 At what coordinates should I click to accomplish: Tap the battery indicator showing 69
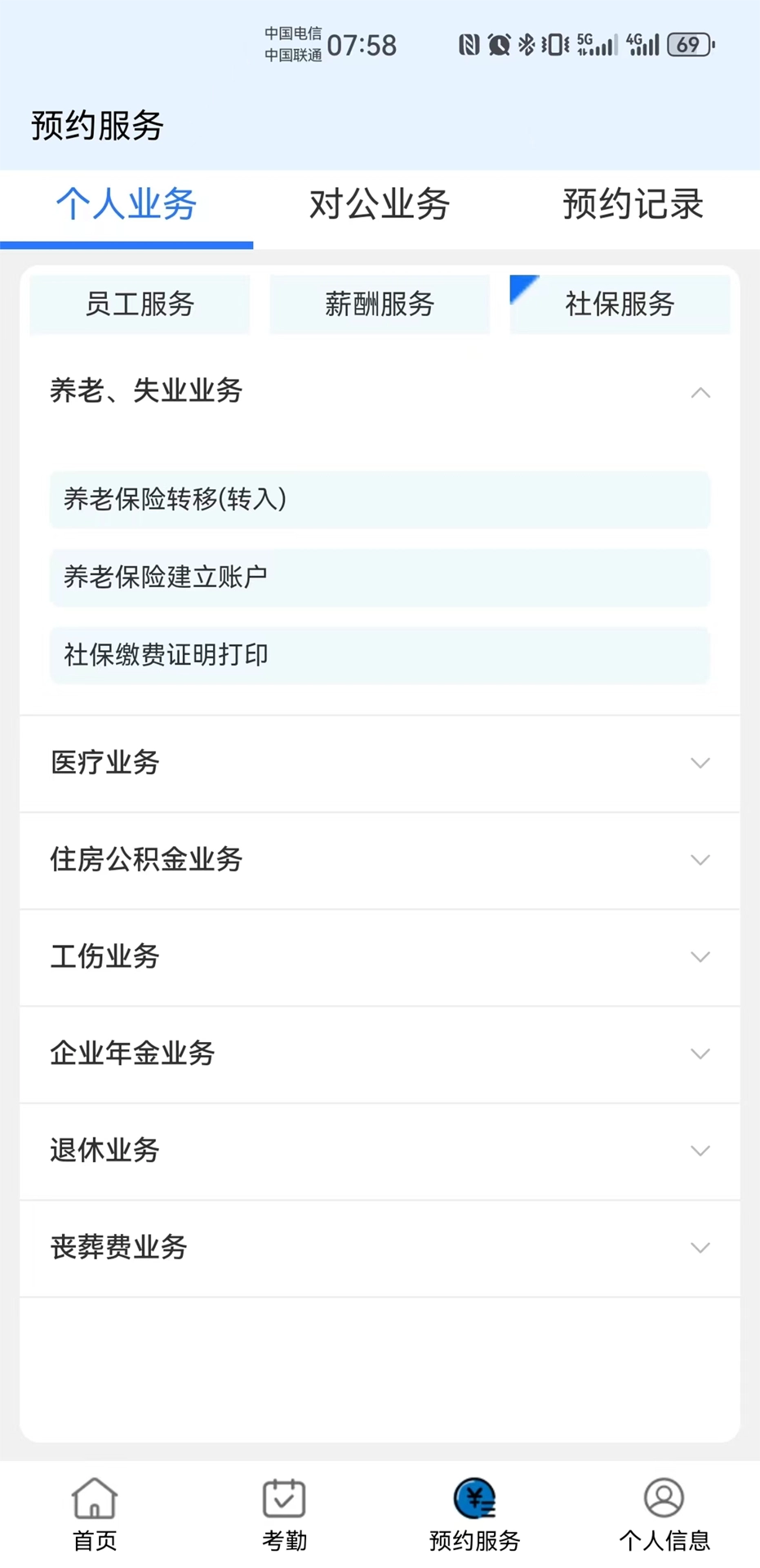click(688, 45)
